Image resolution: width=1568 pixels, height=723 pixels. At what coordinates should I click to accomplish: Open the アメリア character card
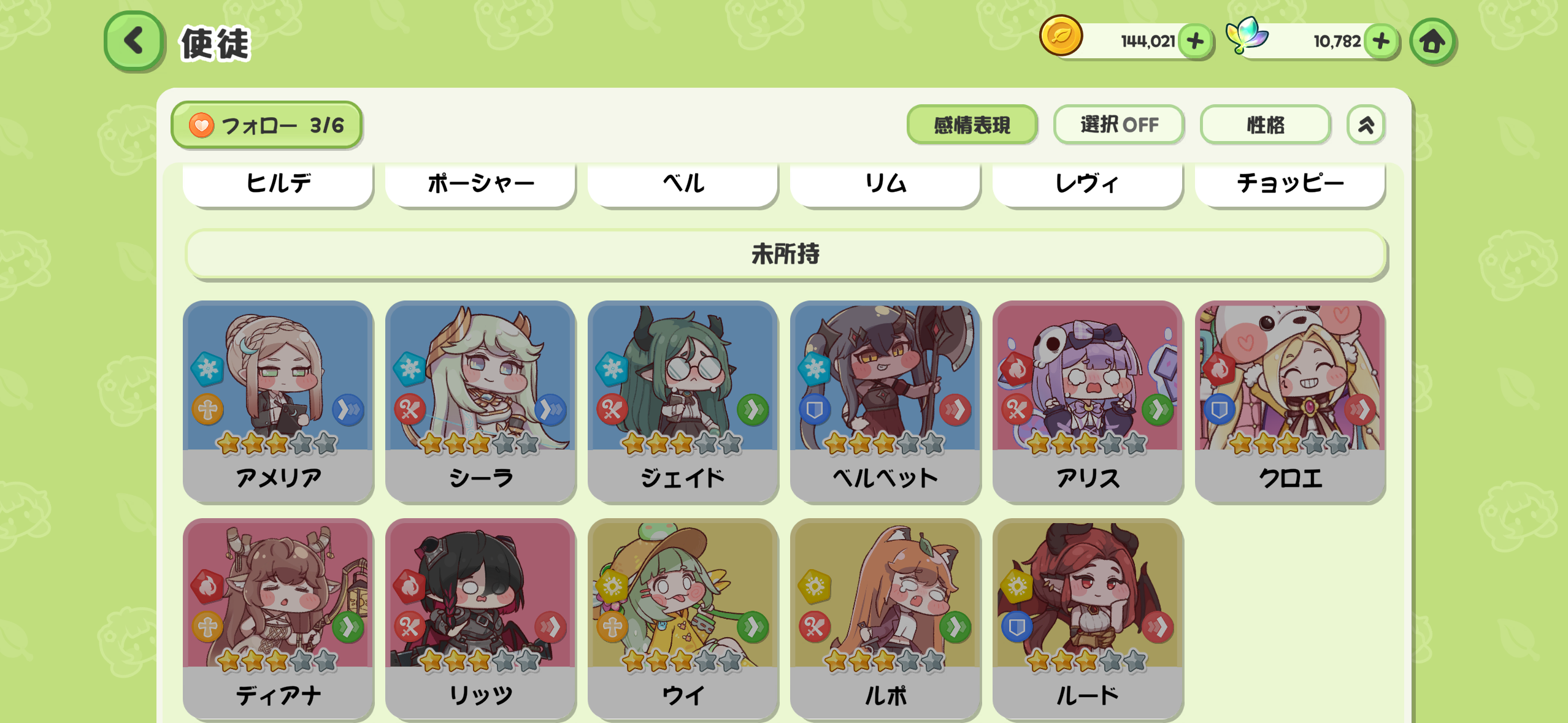point(278,402)
